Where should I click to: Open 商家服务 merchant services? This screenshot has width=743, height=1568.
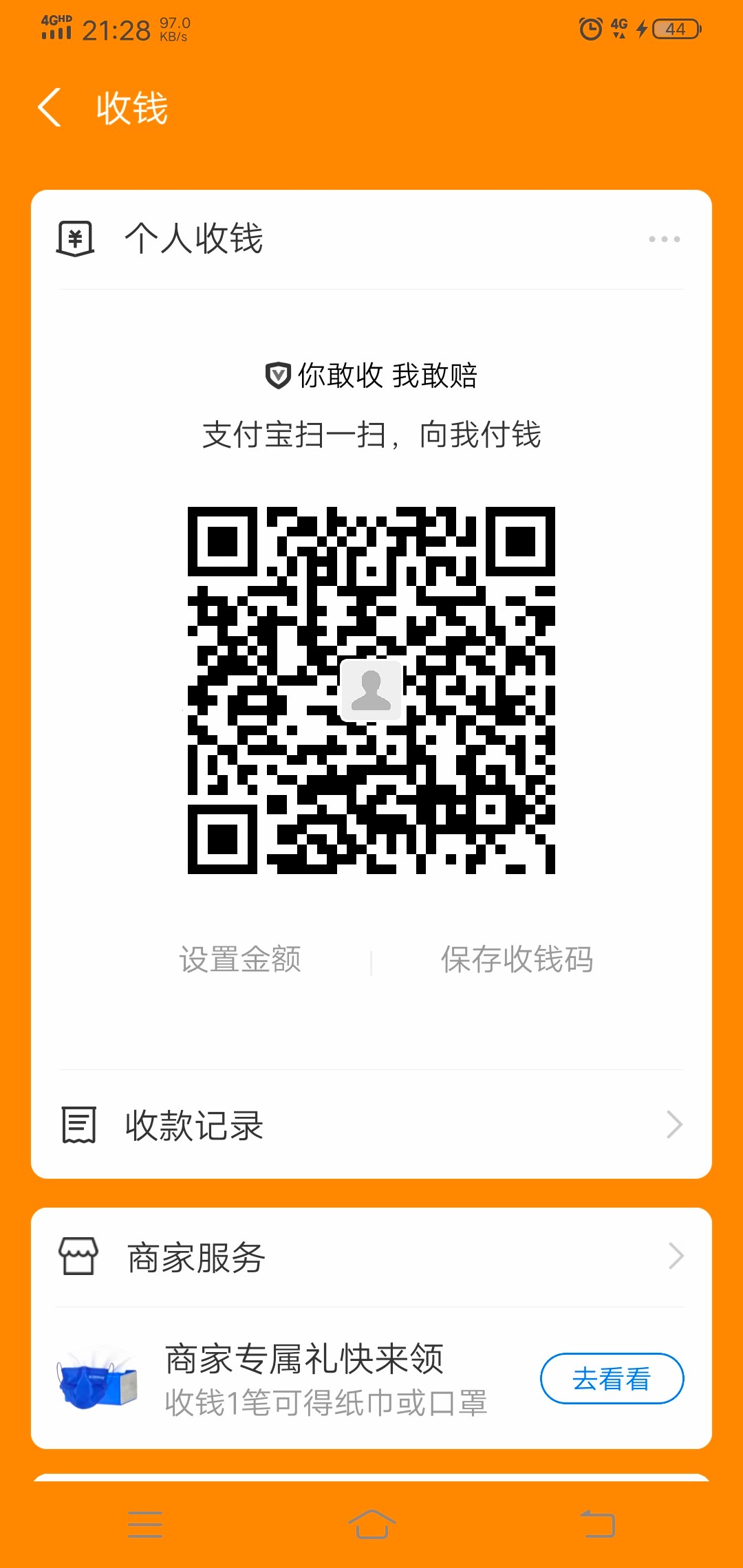click(371, 1257)
